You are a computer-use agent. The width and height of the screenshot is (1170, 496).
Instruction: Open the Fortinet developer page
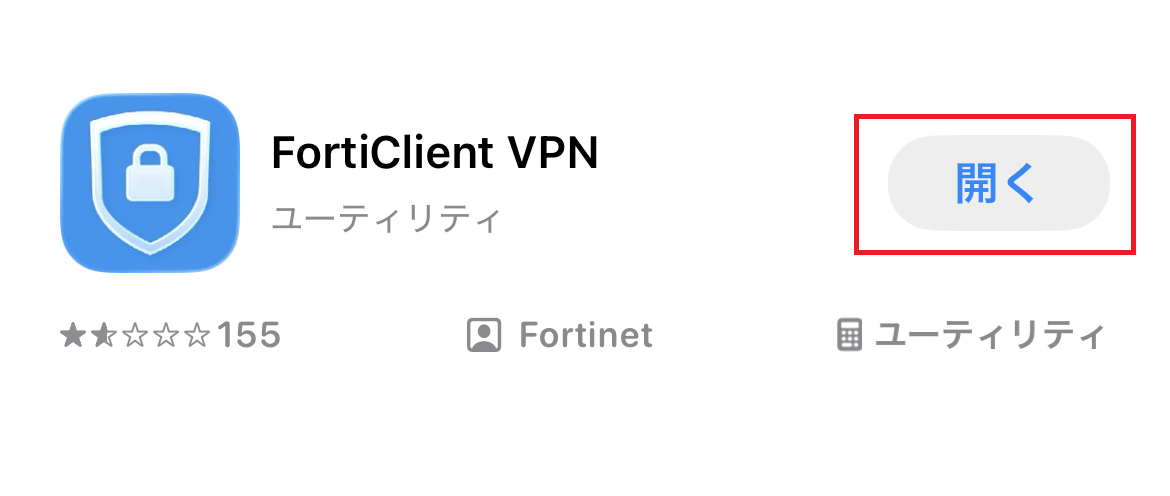[560, 335]
